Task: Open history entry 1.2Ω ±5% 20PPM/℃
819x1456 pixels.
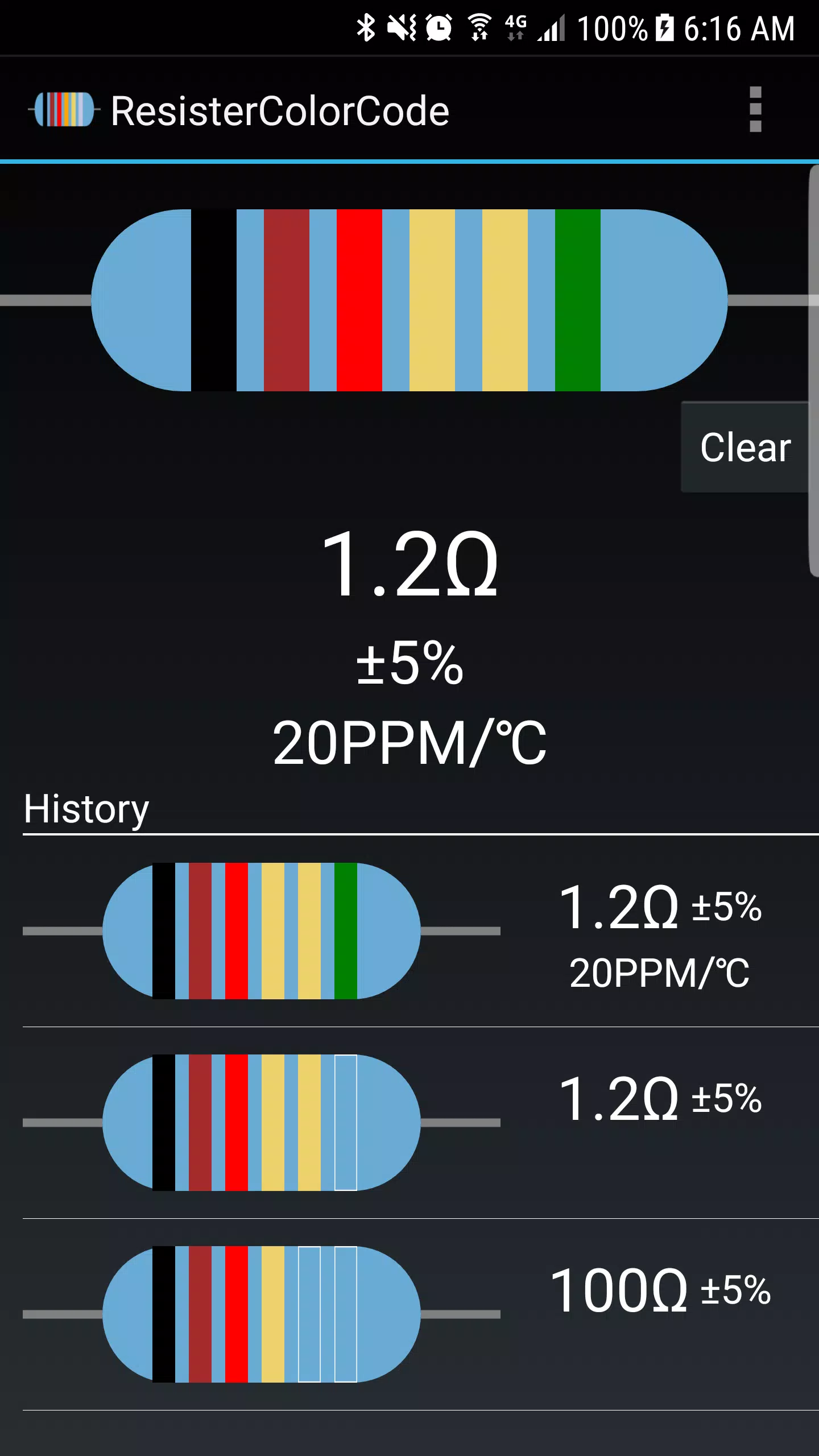Action: pyautogui.click(x=421, y=931)
